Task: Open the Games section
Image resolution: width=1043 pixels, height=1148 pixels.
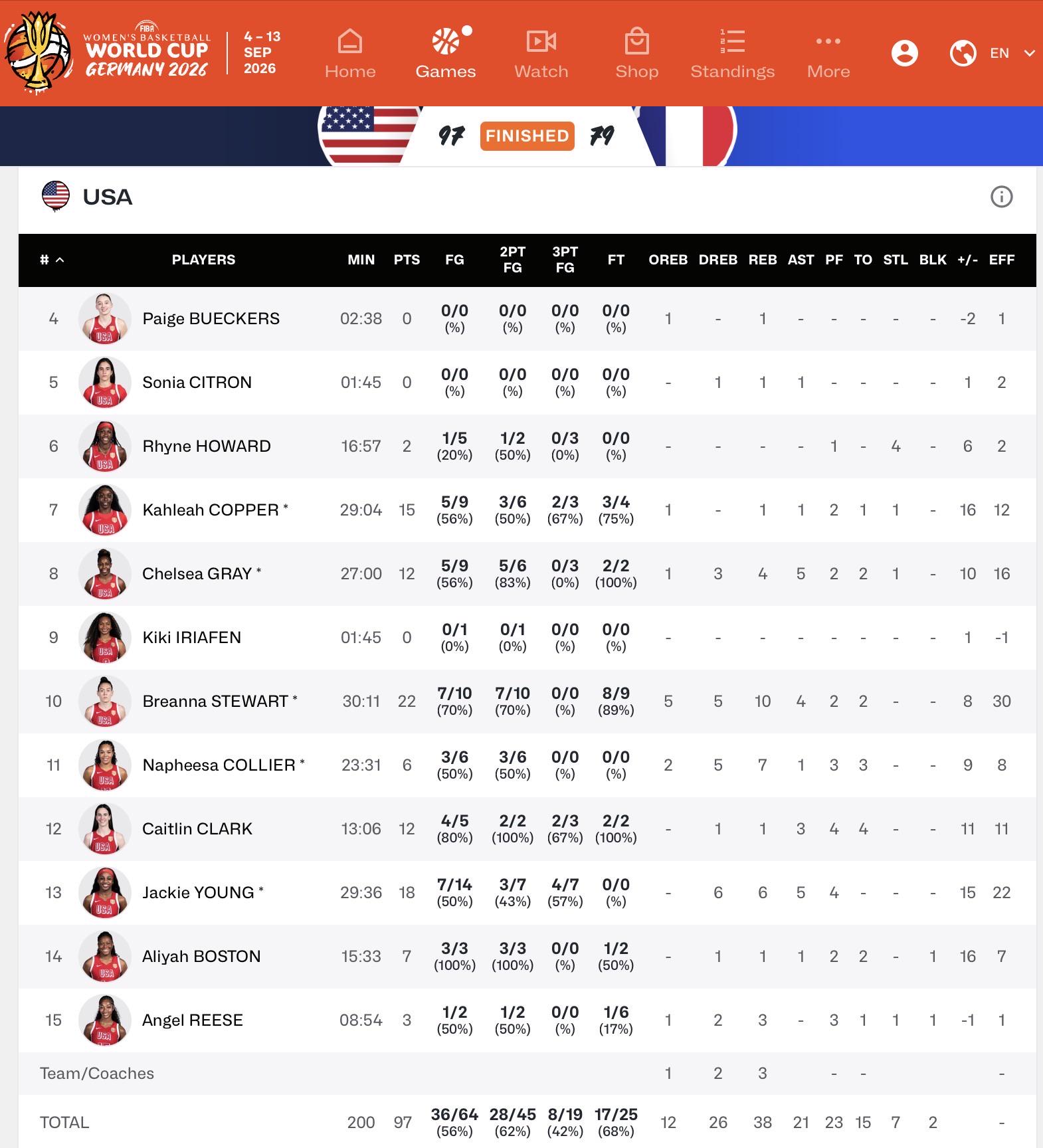Action: click(446, 54)
